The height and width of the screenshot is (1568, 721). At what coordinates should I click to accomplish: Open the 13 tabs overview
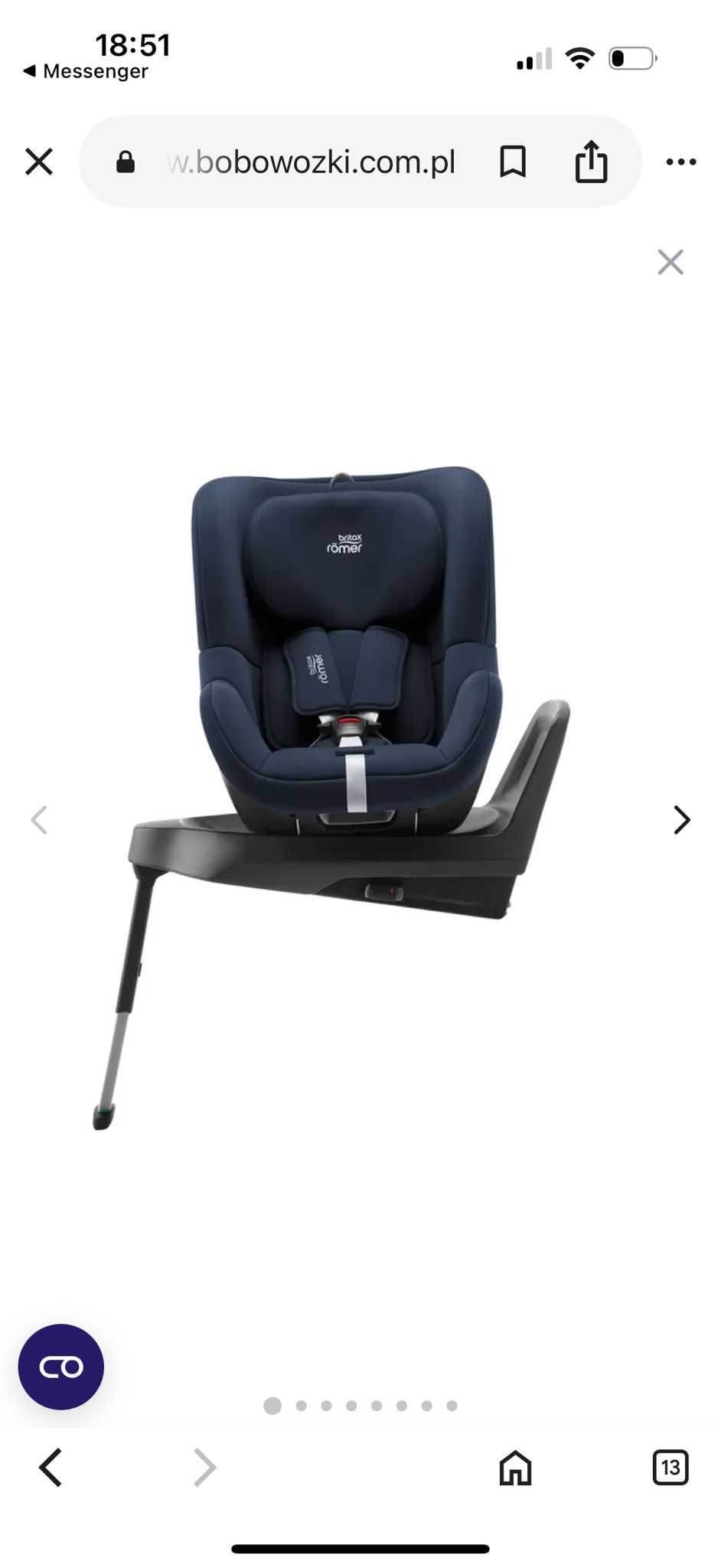click(x=670, y=1467)
